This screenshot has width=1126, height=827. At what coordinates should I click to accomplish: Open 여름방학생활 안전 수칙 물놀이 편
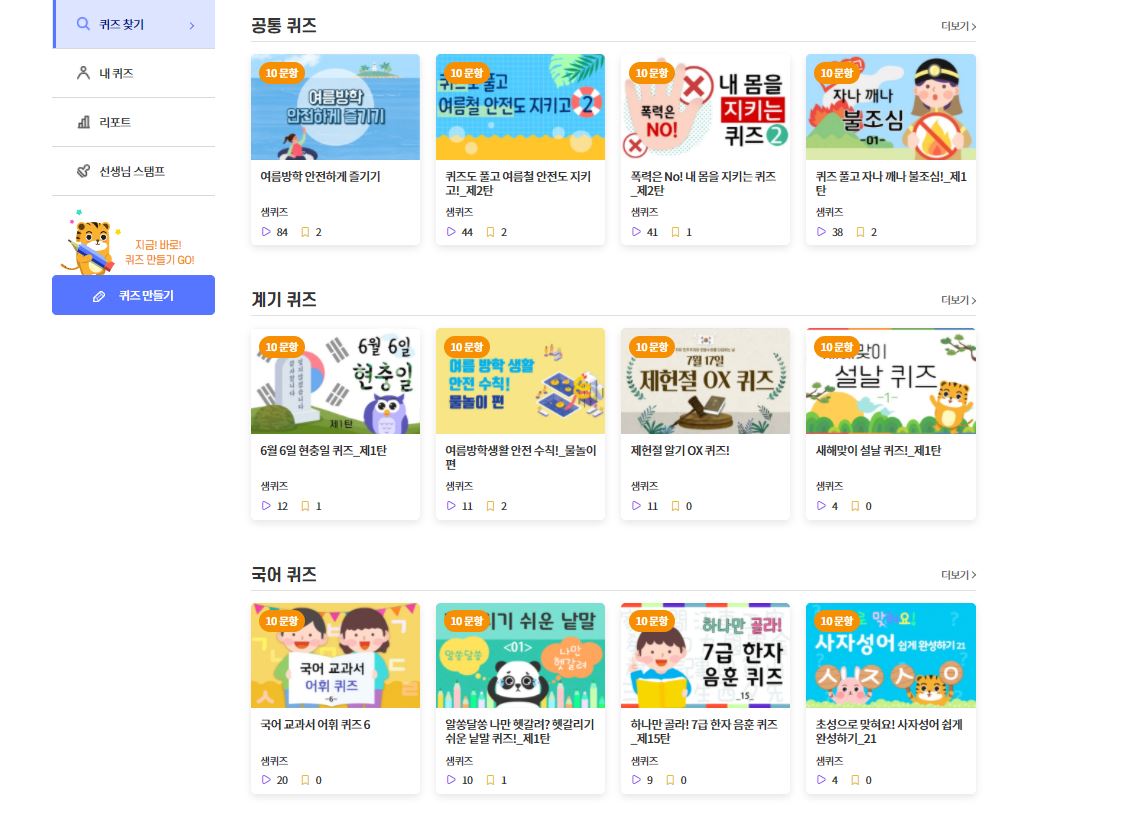tap(520, 382)
